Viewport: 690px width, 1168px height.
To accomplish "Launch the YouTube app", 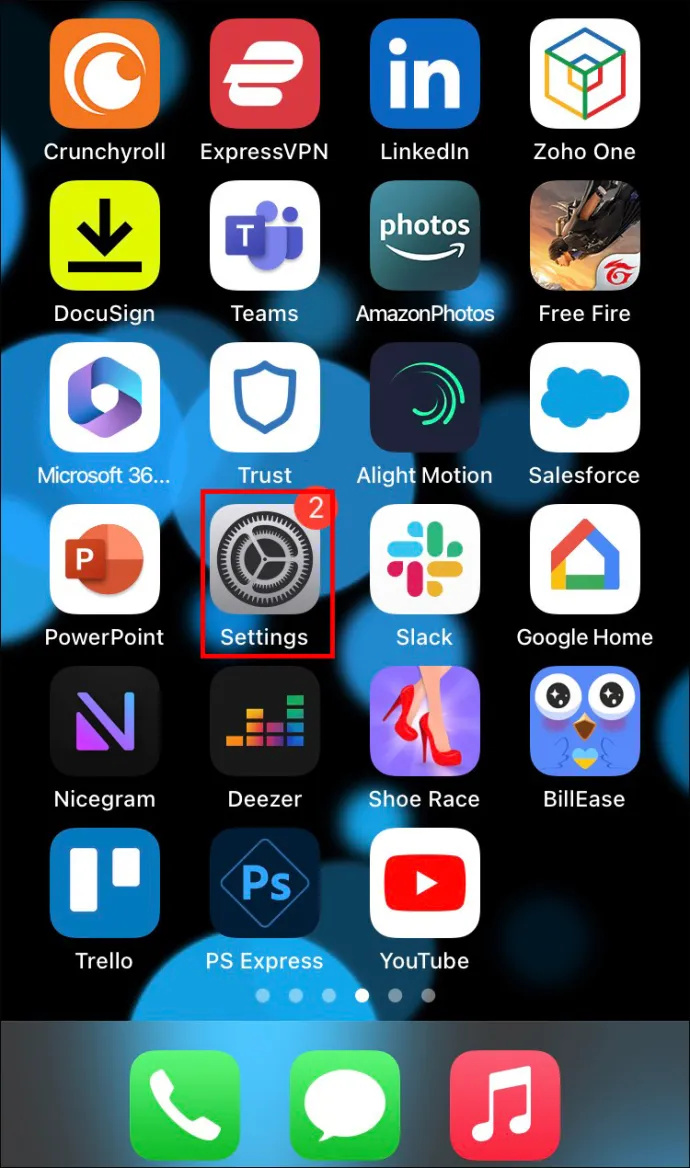I will coord(425,883).
